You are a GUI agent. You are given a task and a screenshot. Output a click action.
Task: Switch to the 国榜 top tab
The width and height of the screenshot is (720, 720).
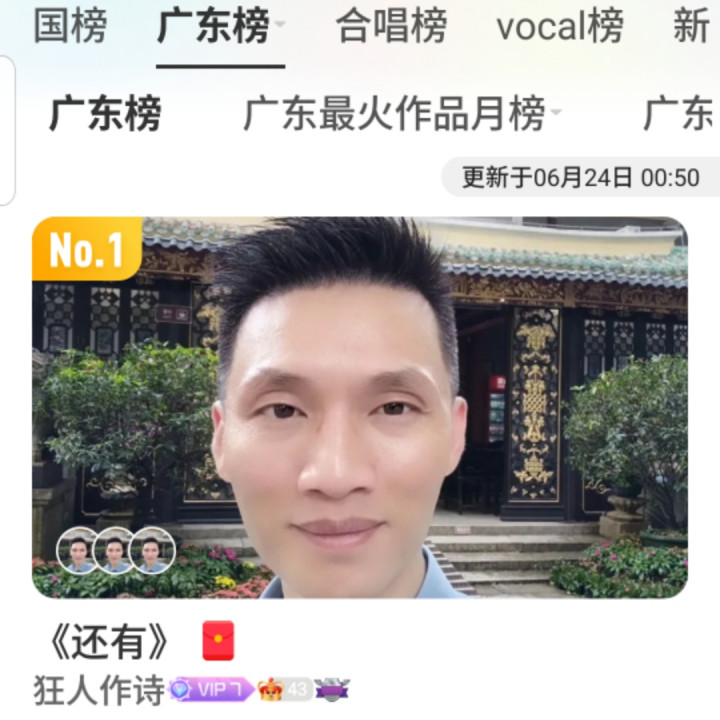click(68, 27)
